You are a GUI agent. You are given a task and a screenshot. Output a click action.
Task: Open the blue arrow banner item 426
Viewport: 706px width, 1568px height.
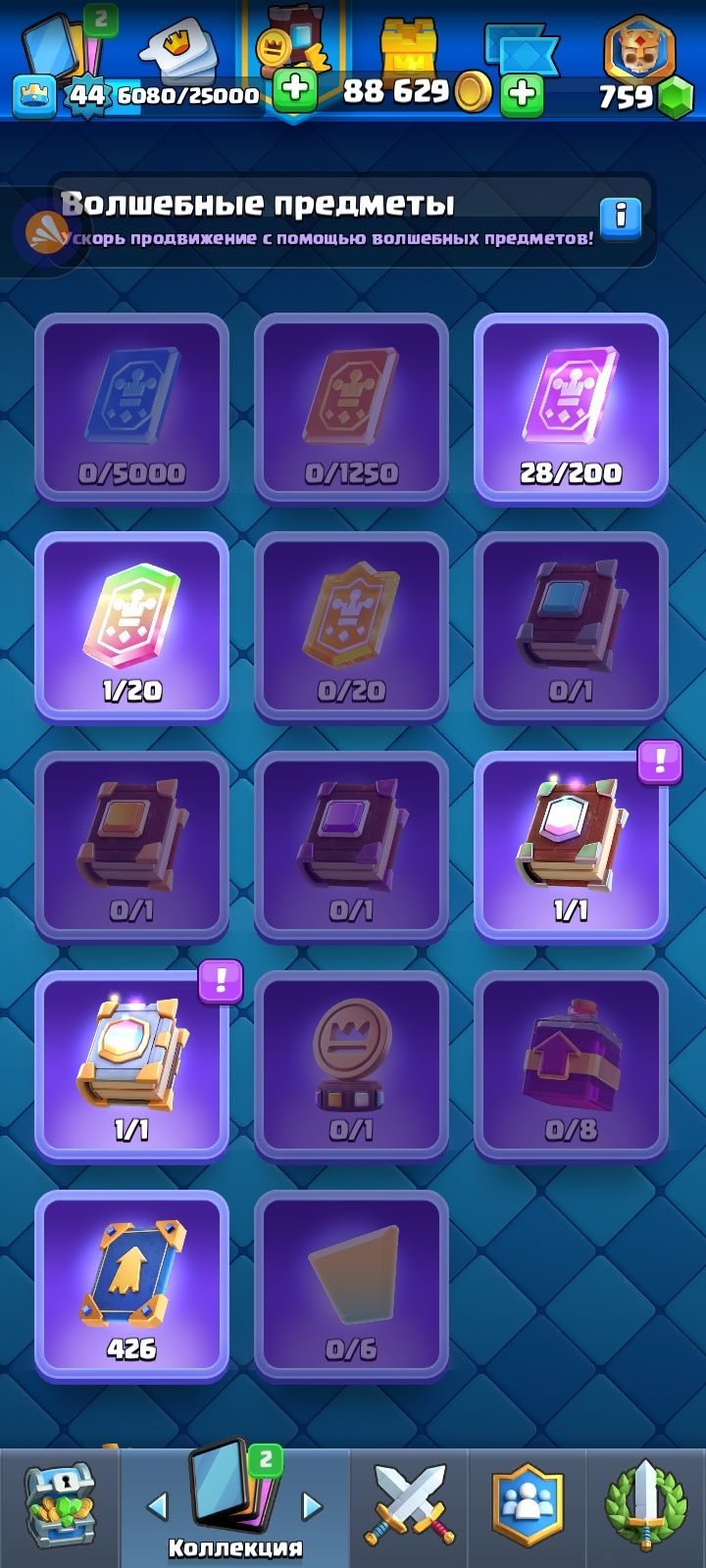[131, 1286]
